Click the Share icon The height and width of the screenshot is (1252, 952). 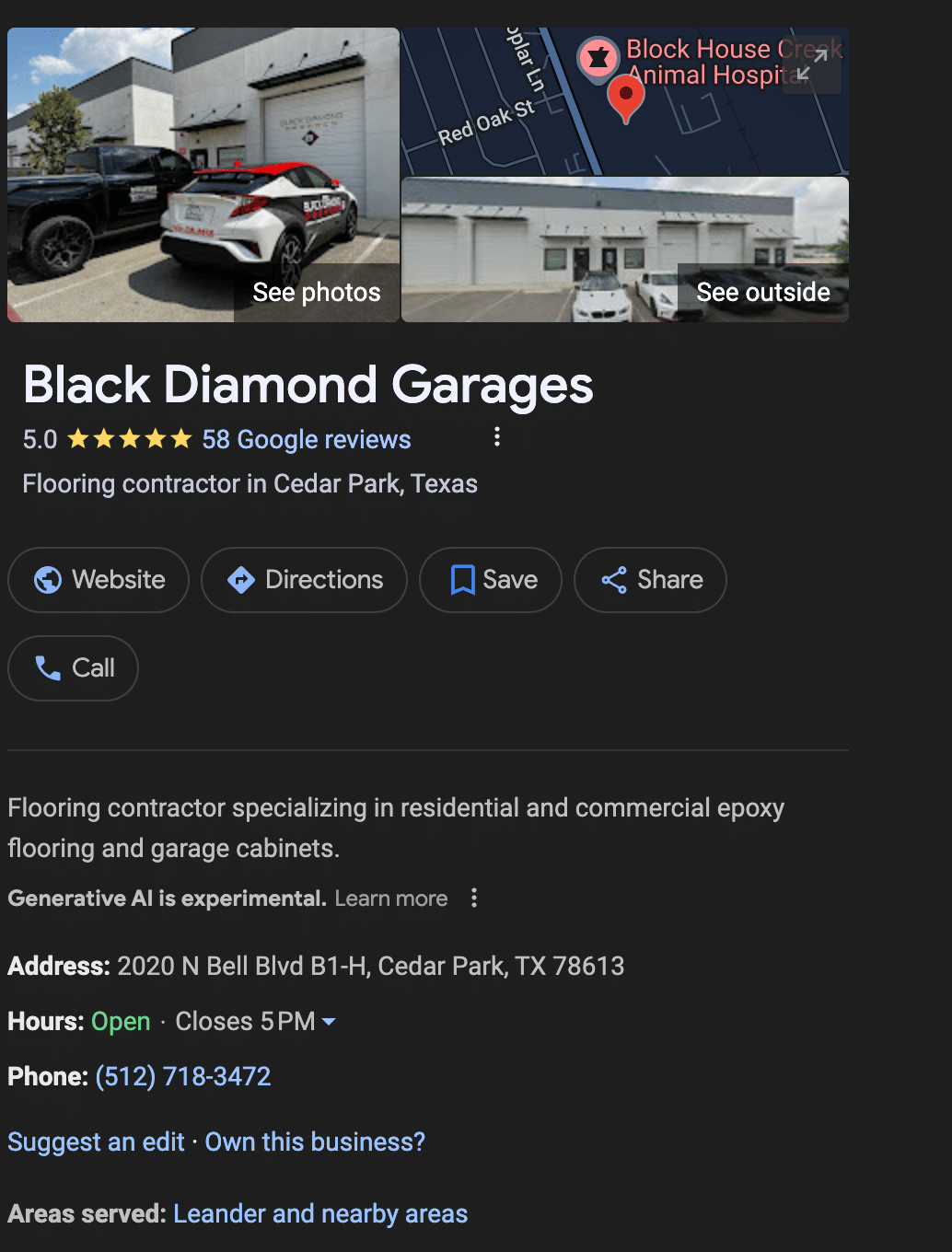click(x=613, y=580)
